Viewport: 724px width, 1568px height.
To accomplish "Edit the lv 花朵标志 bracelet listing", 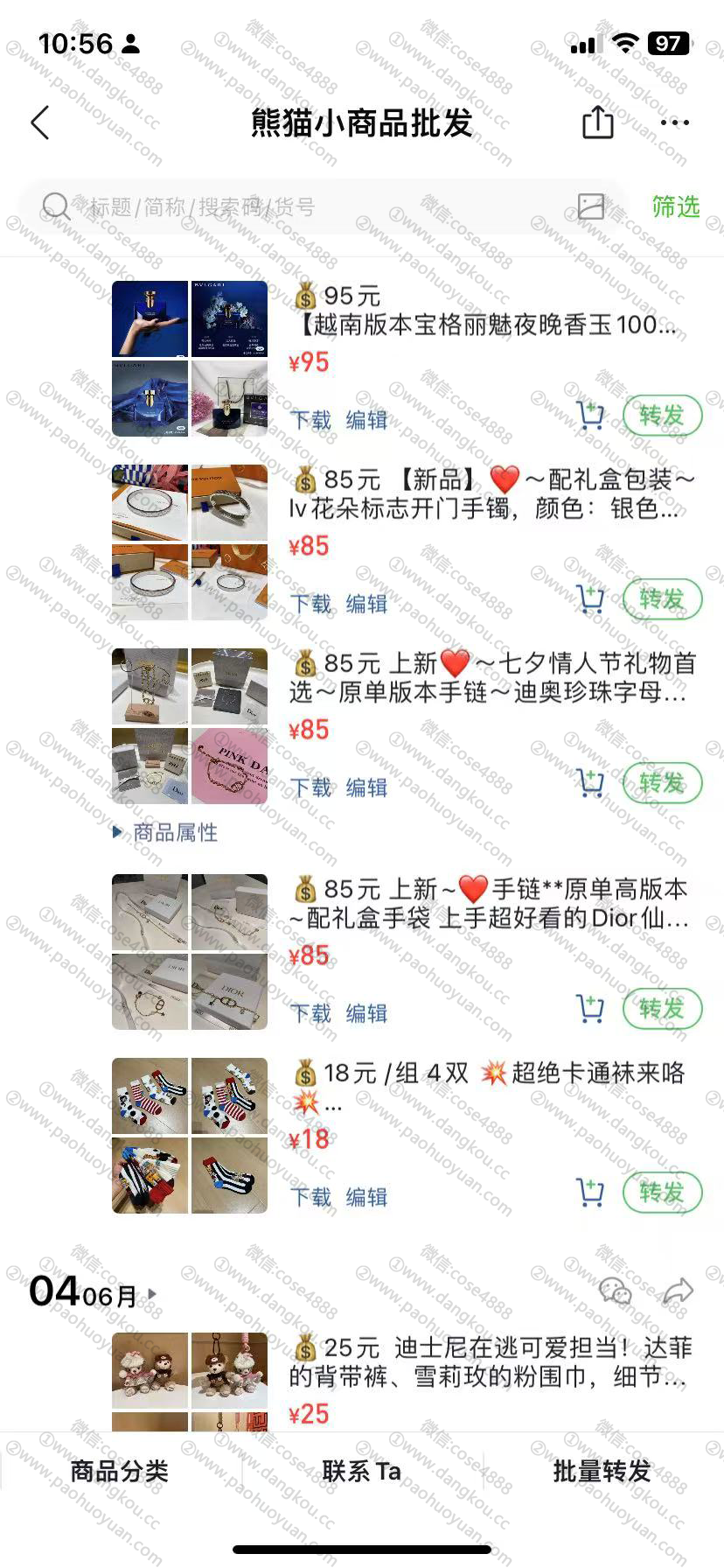I will click(x=366, y=604).
